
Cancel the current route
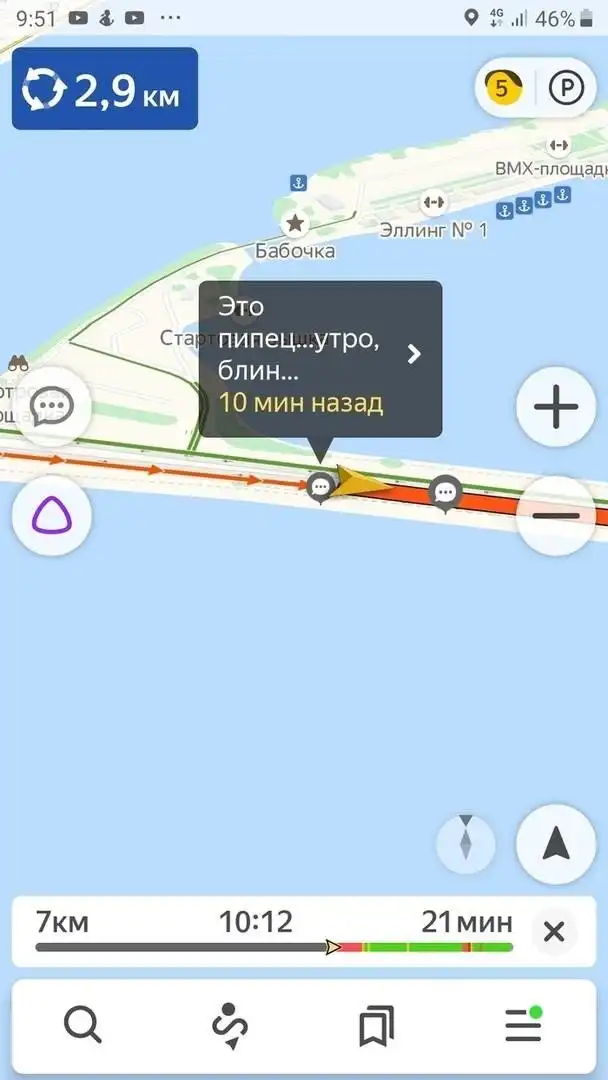click(x=554, y=932)
